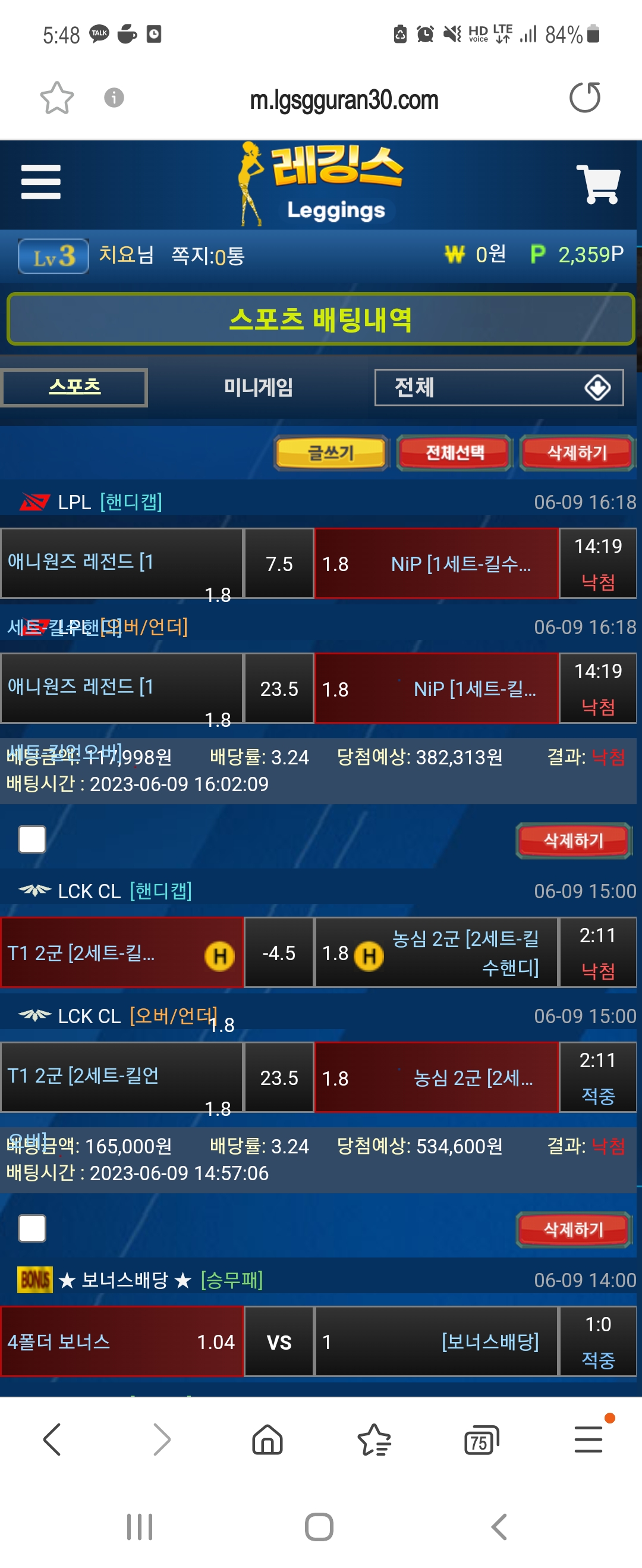The height and width of the screenshot is (1568, 642).
Task: Open the browser tabs showing 75
Action: (x=481, y=1440)
